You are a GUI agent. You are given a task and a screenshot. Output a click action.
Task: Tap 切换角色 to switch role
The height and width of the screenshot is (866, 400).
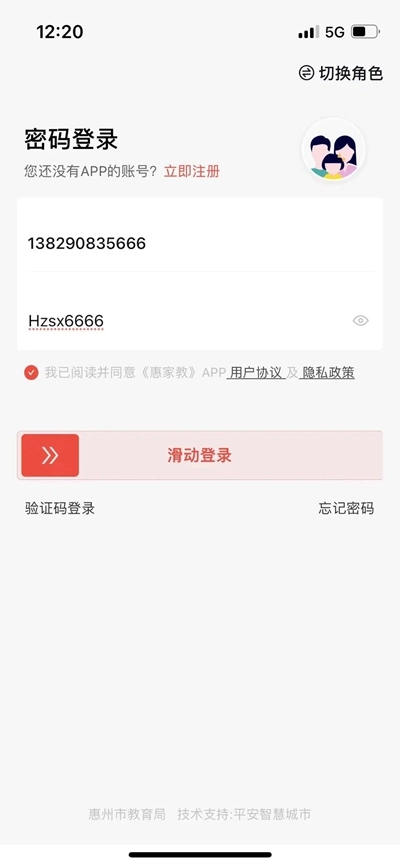point(341,73)
